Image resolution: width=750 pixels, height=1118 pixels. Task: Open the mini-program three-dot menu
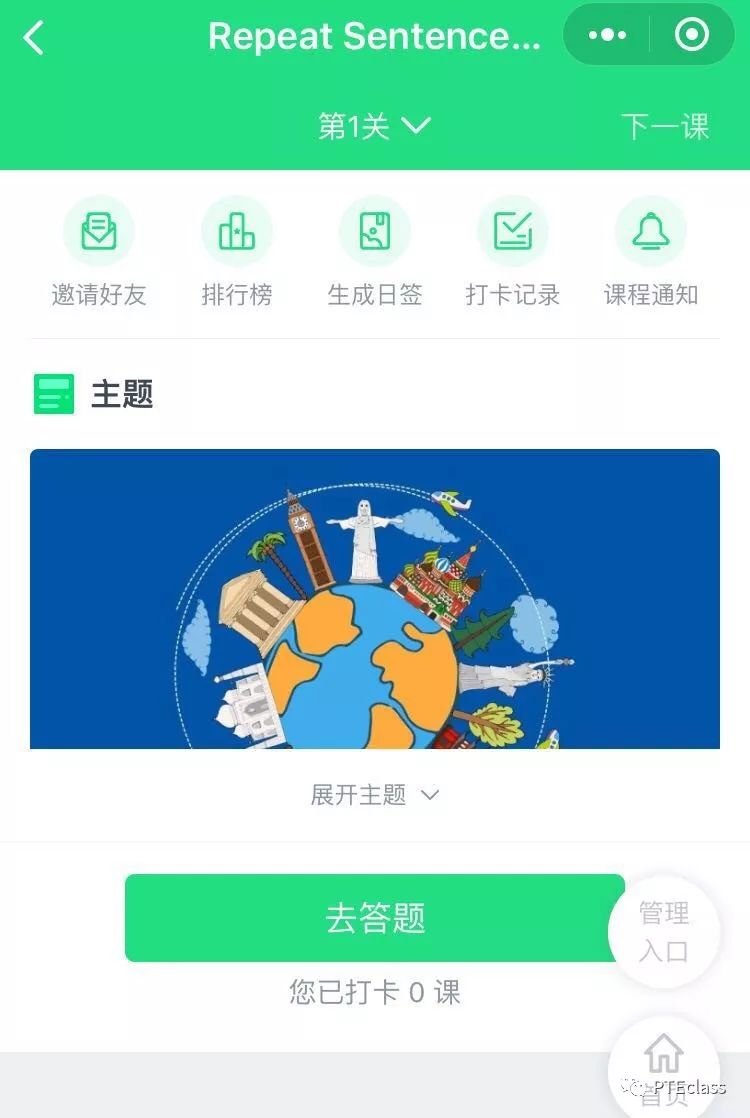(x=607, y=35)
